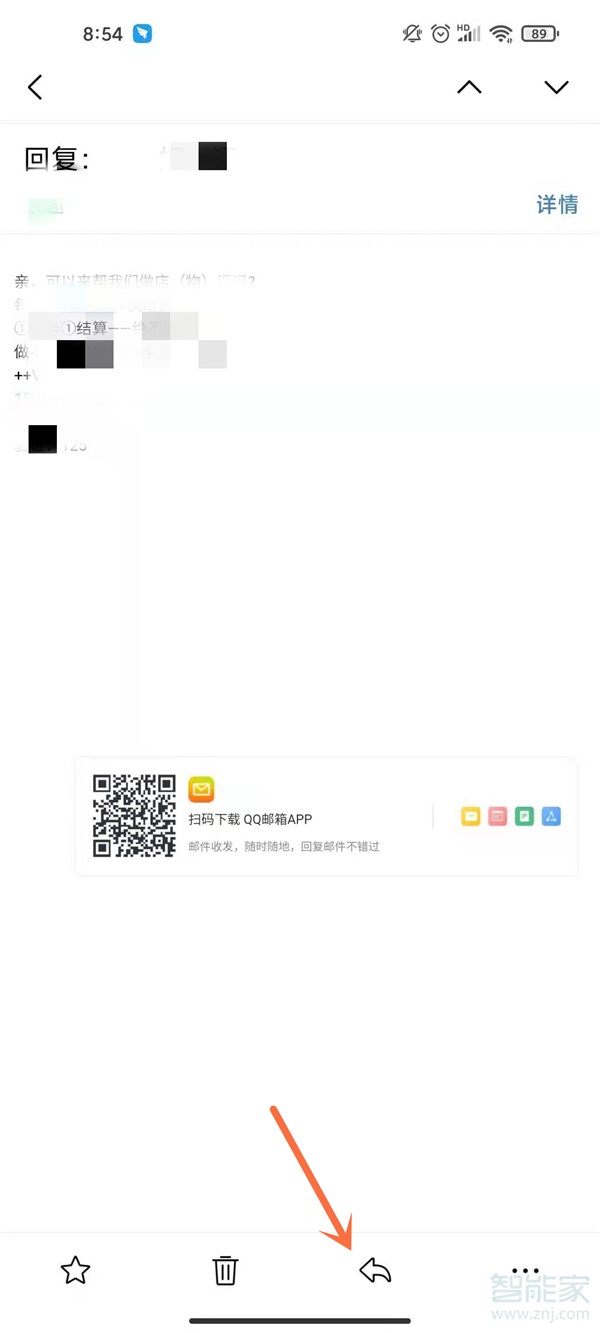Go back to the inbox
The width and height of the screenshot is (600, 1333).
(x=35, y=87)
